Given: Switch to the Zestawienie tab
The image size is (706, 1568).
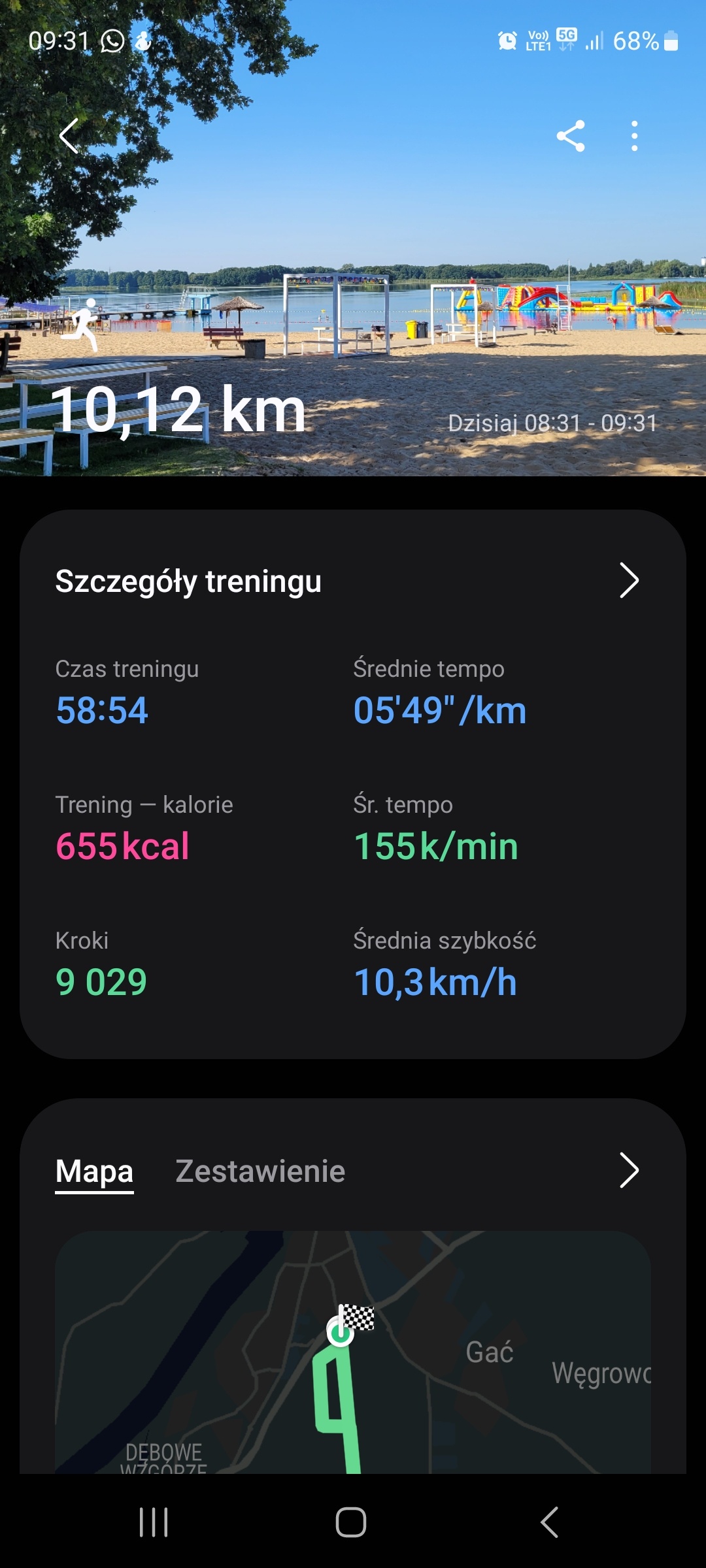Looking at the screenshot, I should coord(260,1171).
